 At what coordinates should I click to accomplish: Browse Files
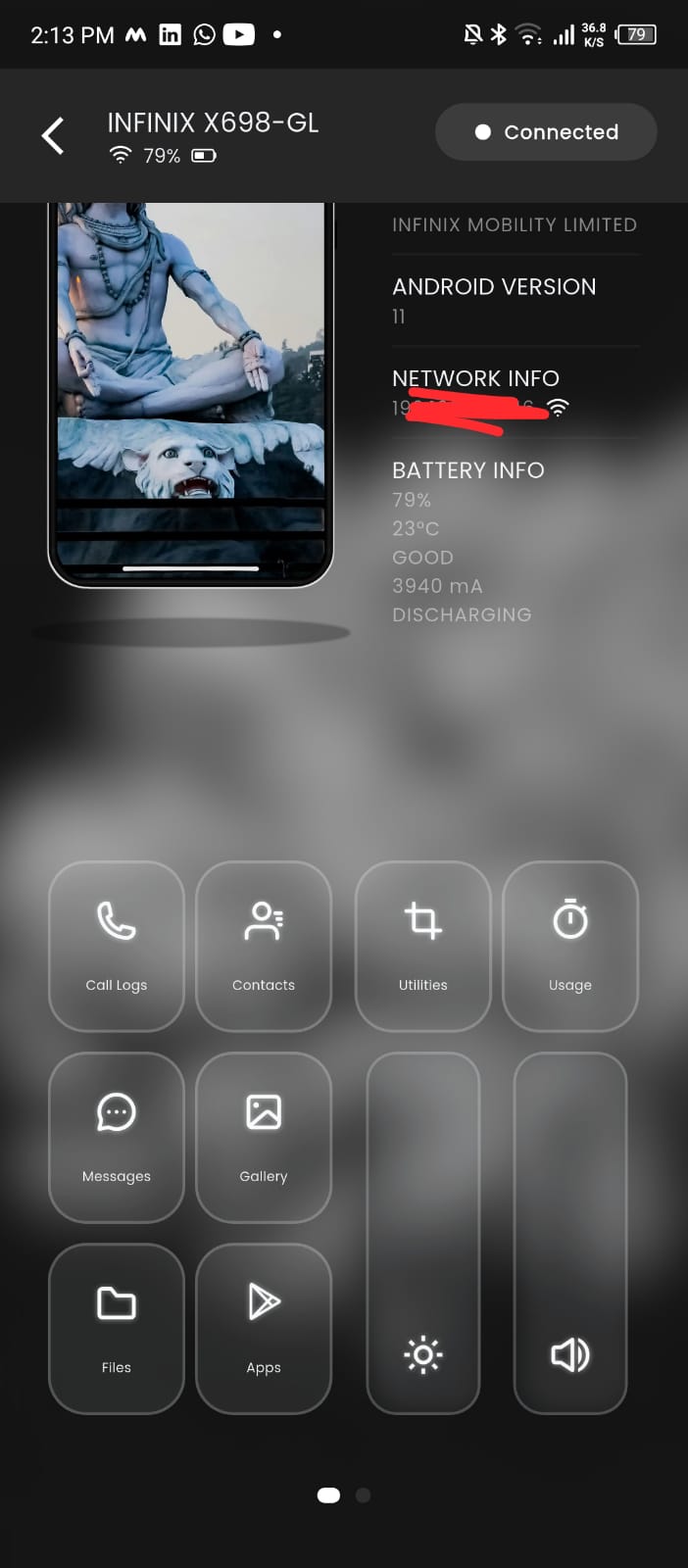[x=117, y=1328]
